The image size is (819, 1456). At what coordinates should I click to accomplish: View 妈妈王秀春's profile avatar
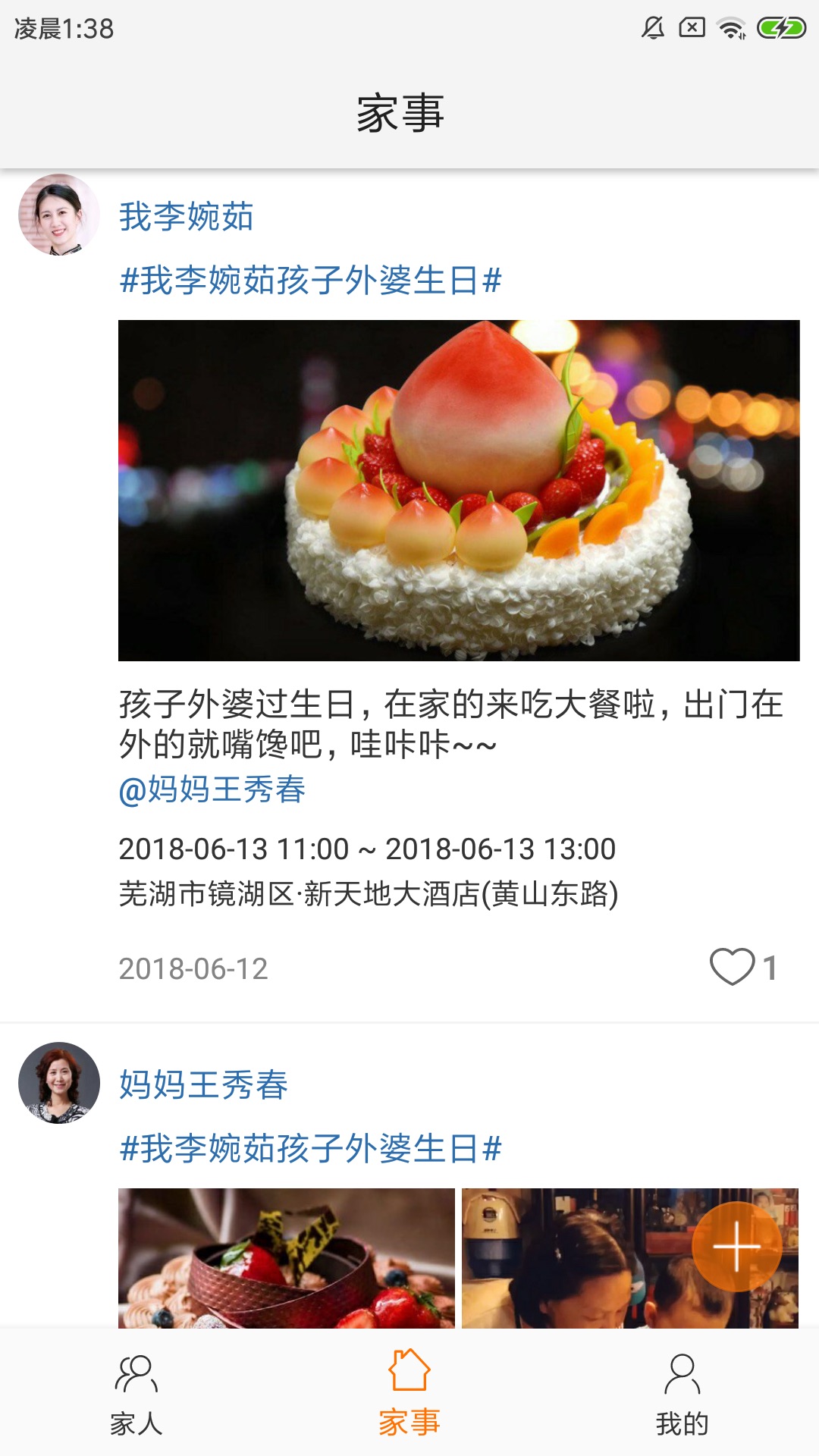point(59,1083)
